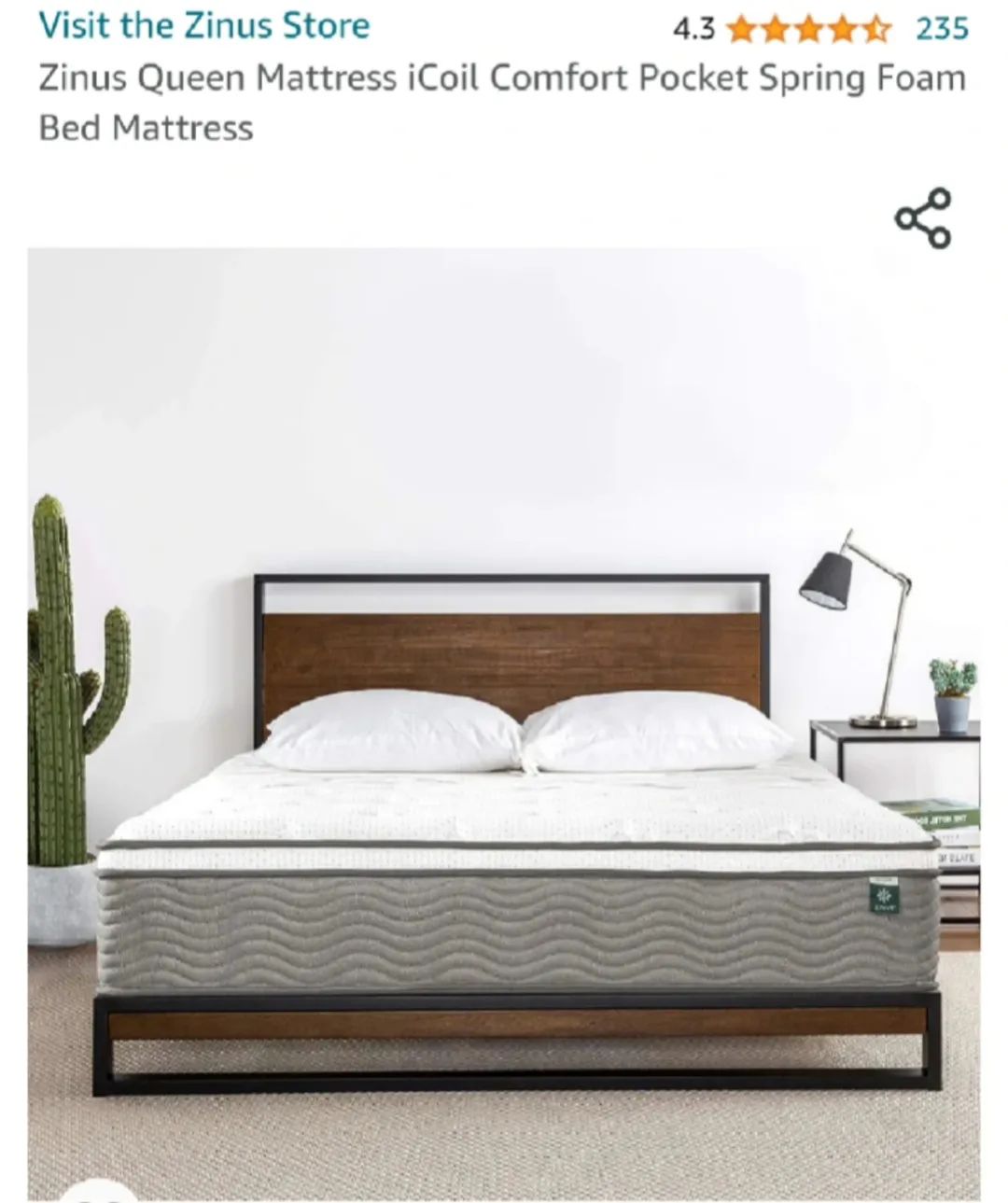Open the mattress product image
This screenshot has width=1008, height=1203.
click(504, 723)
